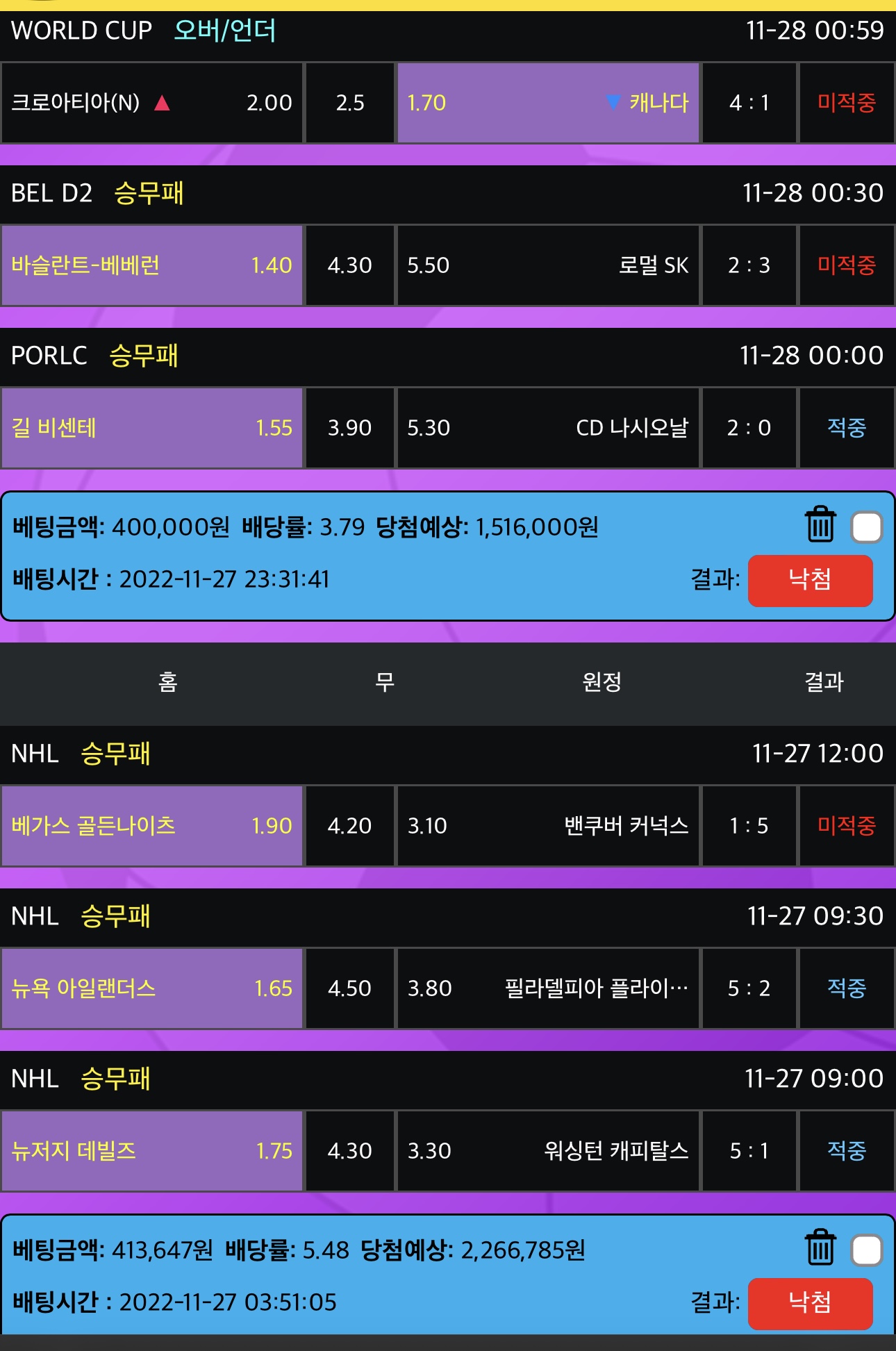
Task: Tap the 낙첨 result button of 400,000원 bet
Action: click(810, 580)
